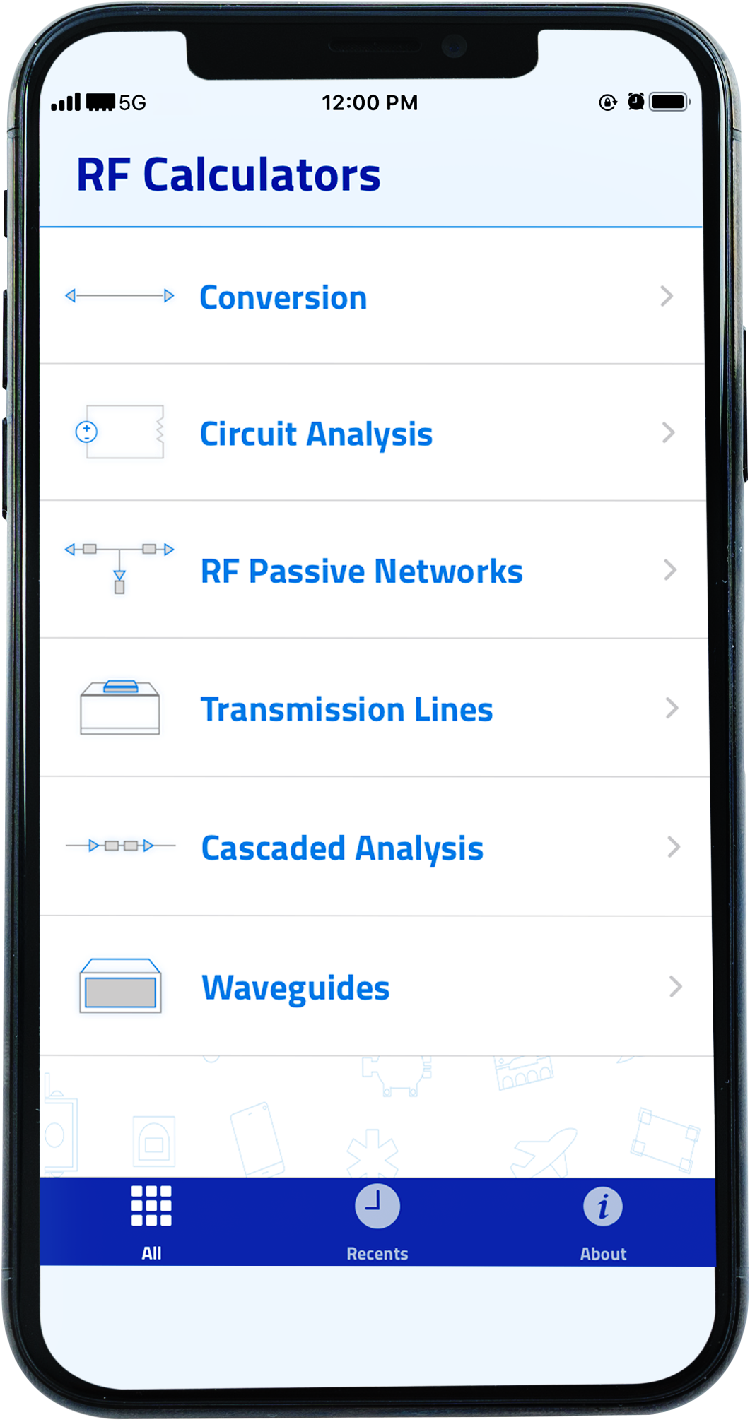This screenshot has width=750, height=1423.
Task: Switch to the Recents tab
Action: point(377,1222)
